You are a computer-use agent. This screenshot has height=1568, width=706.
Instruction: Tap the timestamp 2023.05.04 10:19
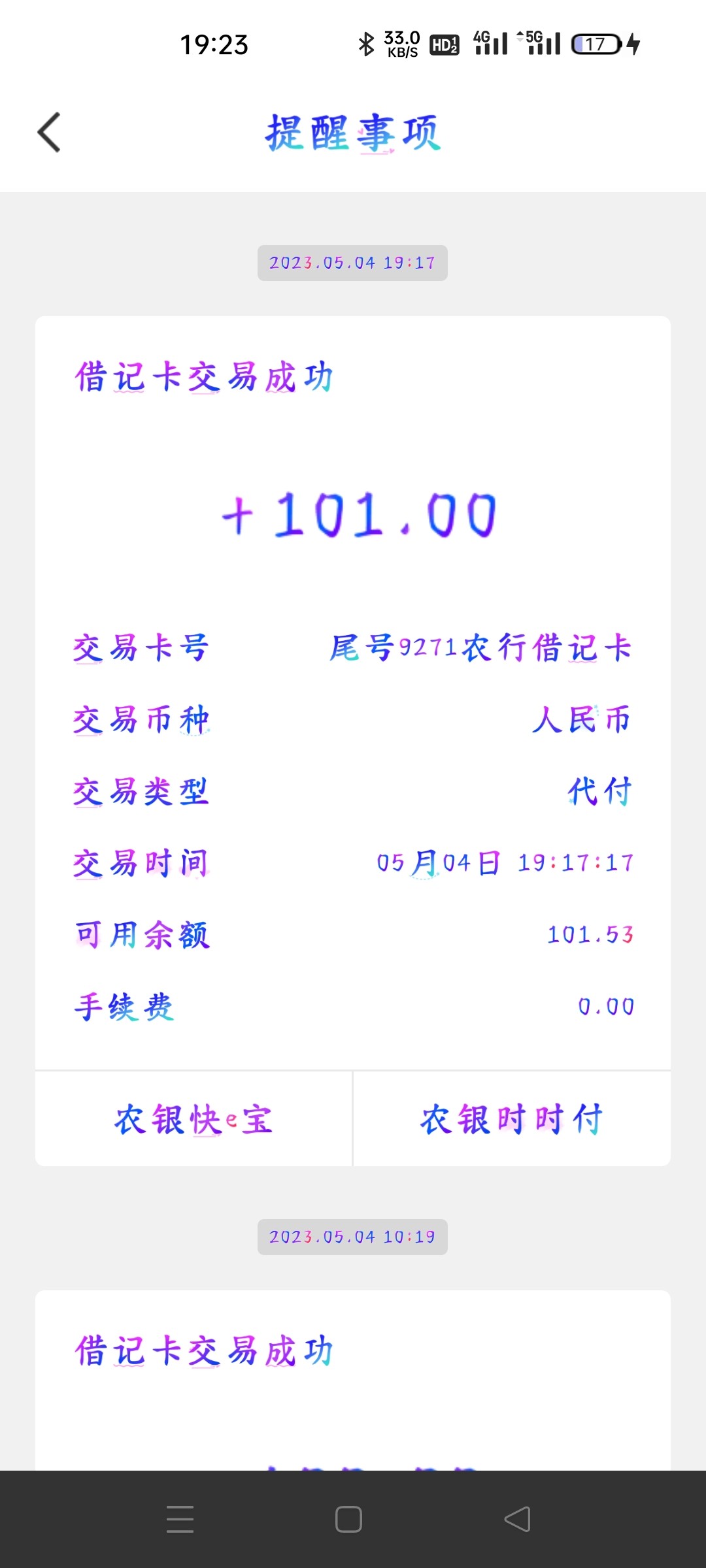point(352,1236)
